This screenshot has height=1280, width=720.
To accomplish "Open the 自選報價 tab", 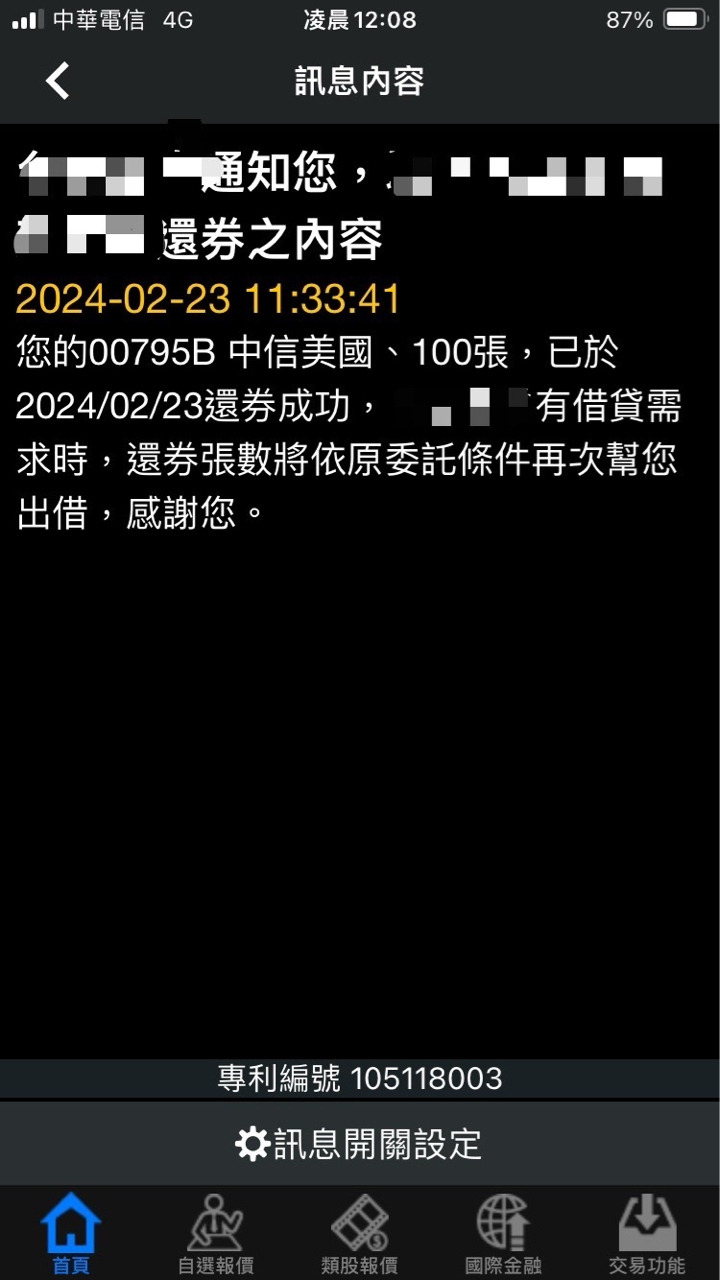I will click(x=216, y=1233).
